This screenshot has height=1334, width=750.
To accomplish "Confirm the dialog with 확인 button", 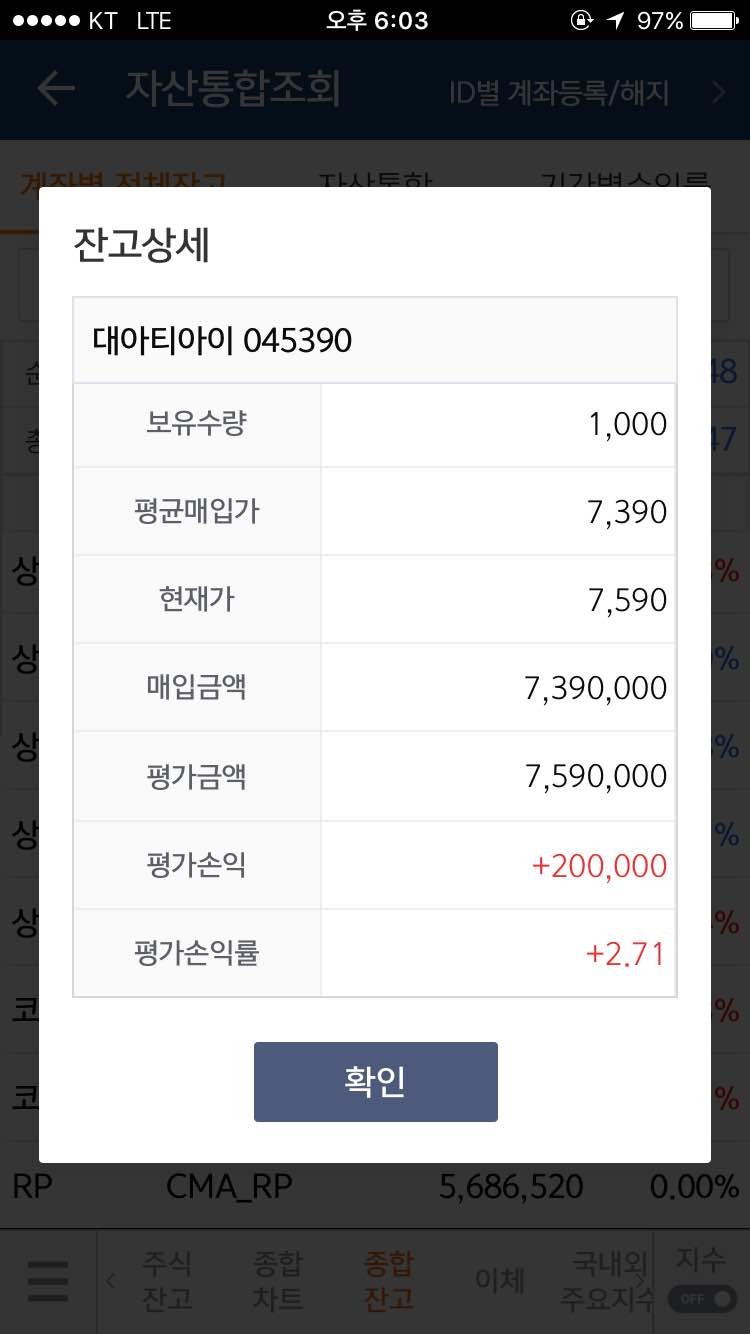I will [x=375, y=1081].
